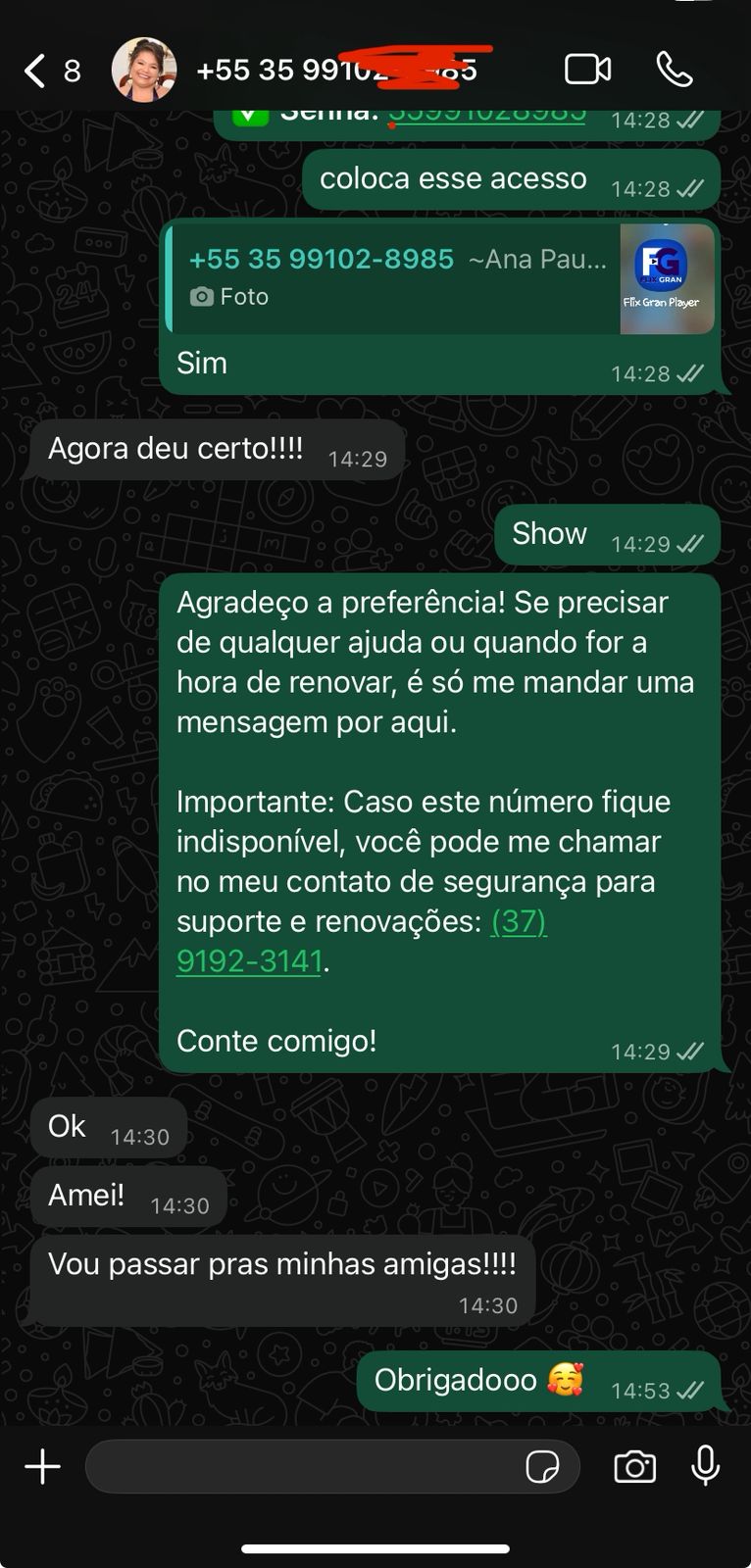Open the contact's profile picture

click(144, 70)
